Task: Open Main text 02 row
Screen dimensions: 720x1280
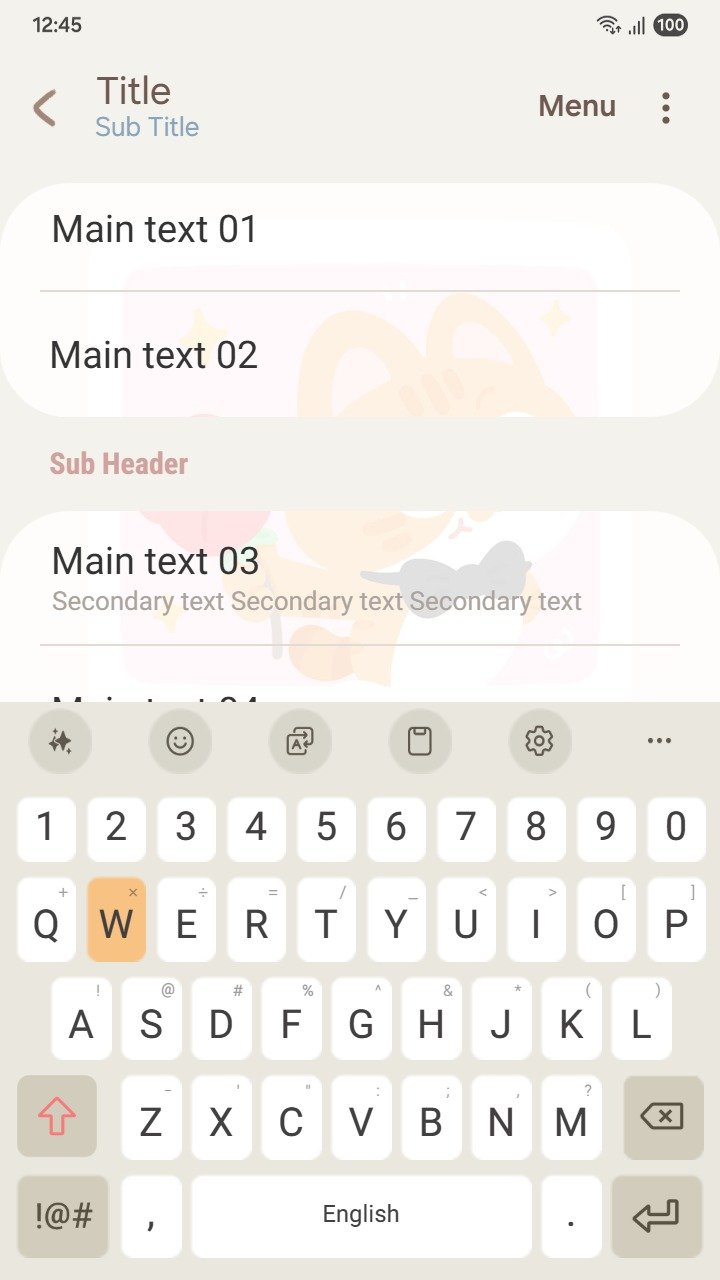Action: (x=360, y=355)
